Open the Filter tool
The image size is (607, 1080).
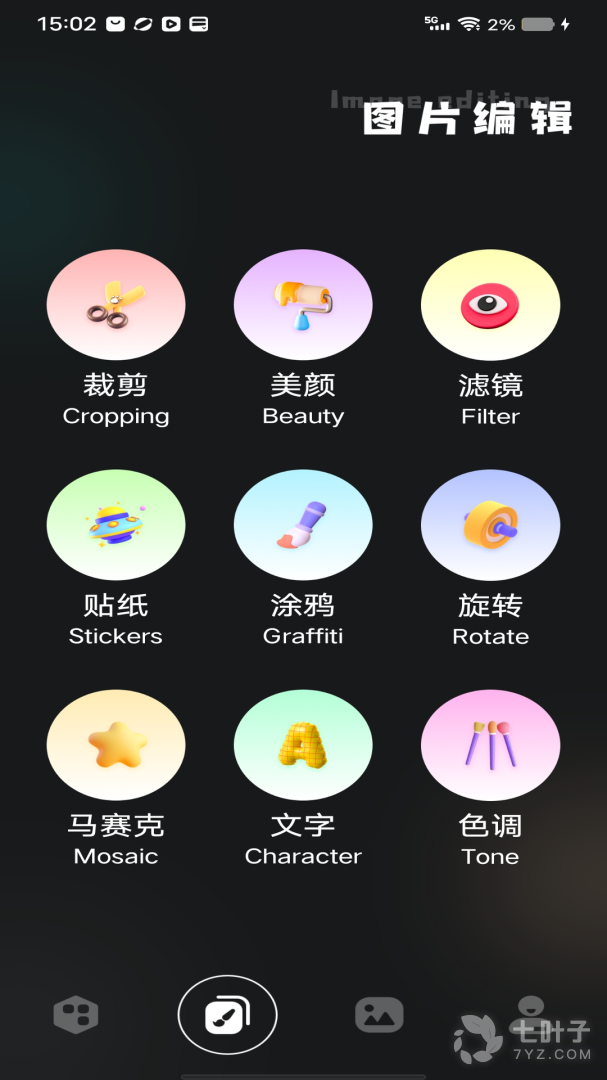(x=490, y=305)
